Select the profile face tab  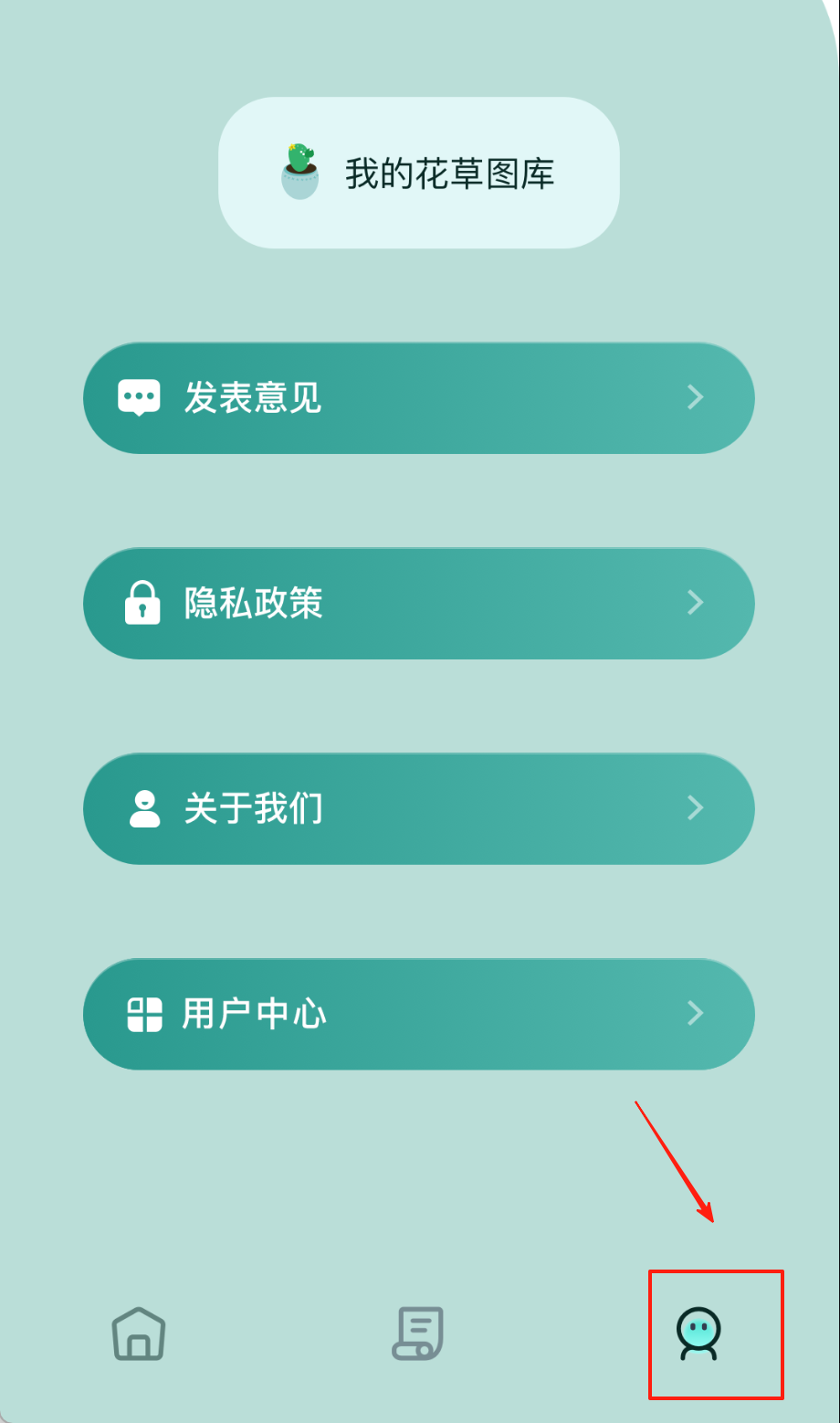coord(699,1333)
